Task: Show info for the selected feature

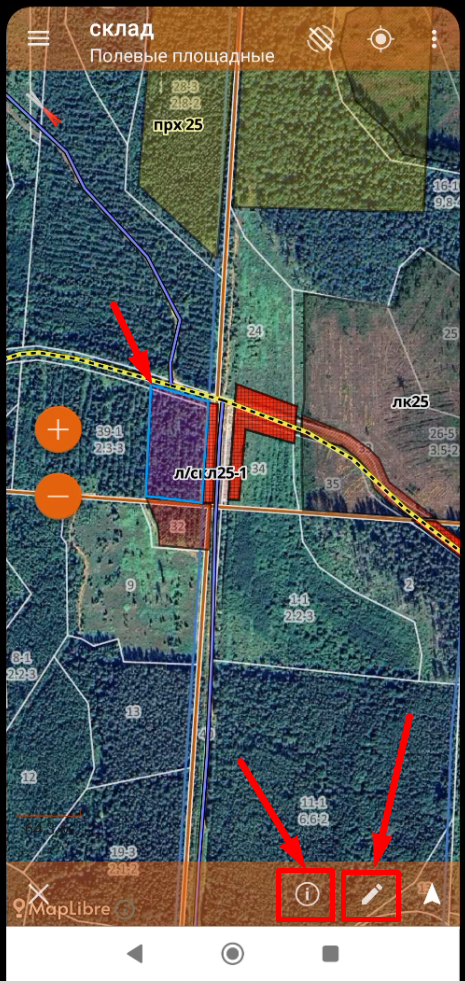Action: (x=306, y=895)
